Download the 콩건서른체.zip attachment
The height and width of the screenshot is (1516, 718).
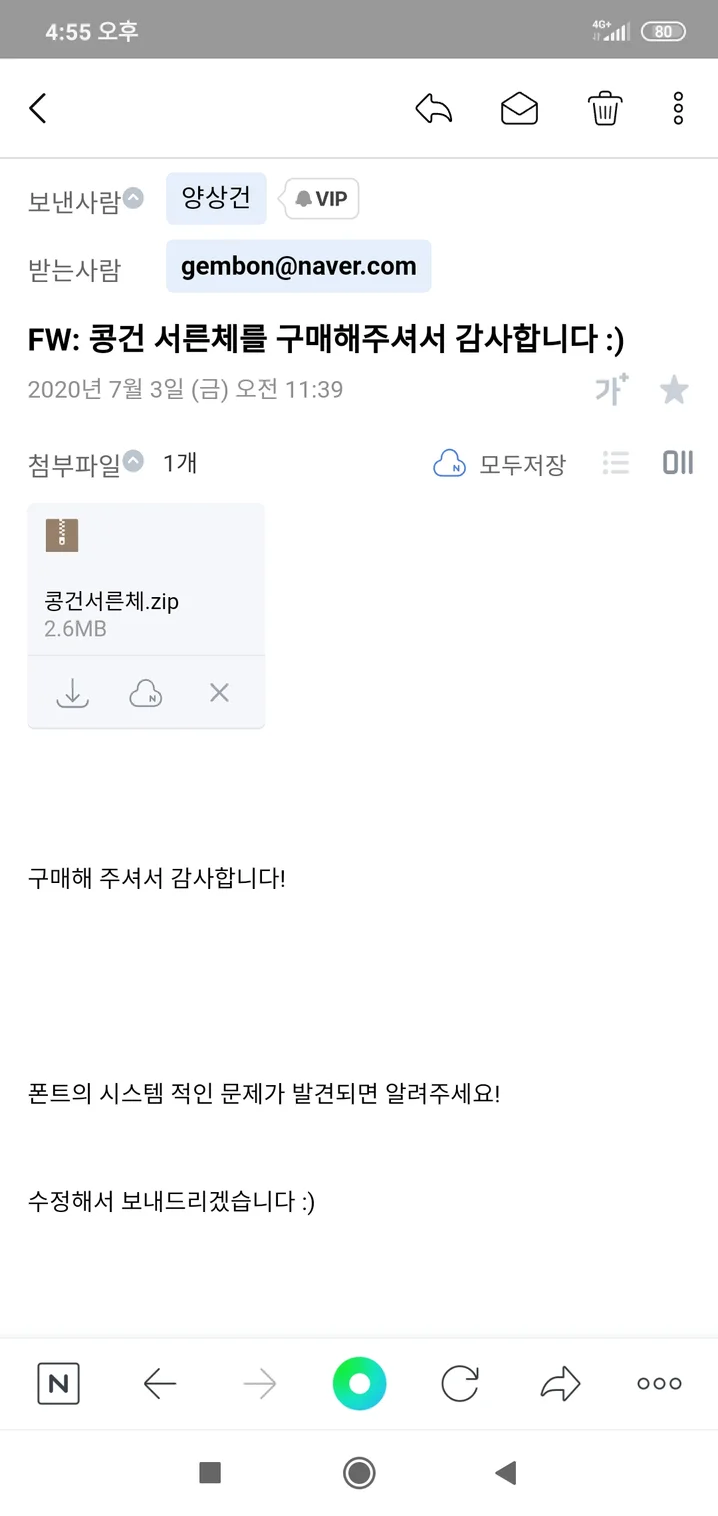pos(72,693)
